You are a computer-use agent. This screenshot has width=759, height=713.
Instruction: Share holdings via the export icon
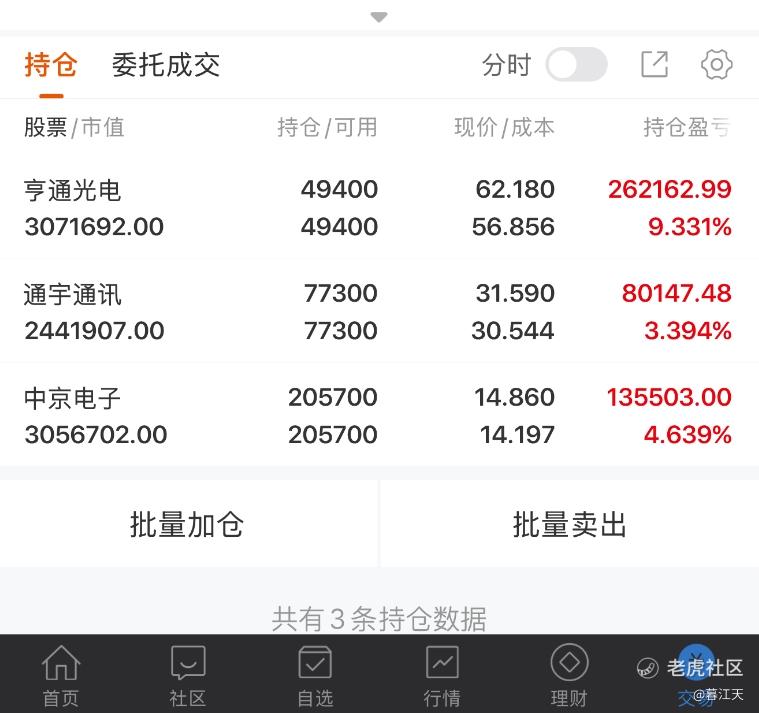point(654,64)
